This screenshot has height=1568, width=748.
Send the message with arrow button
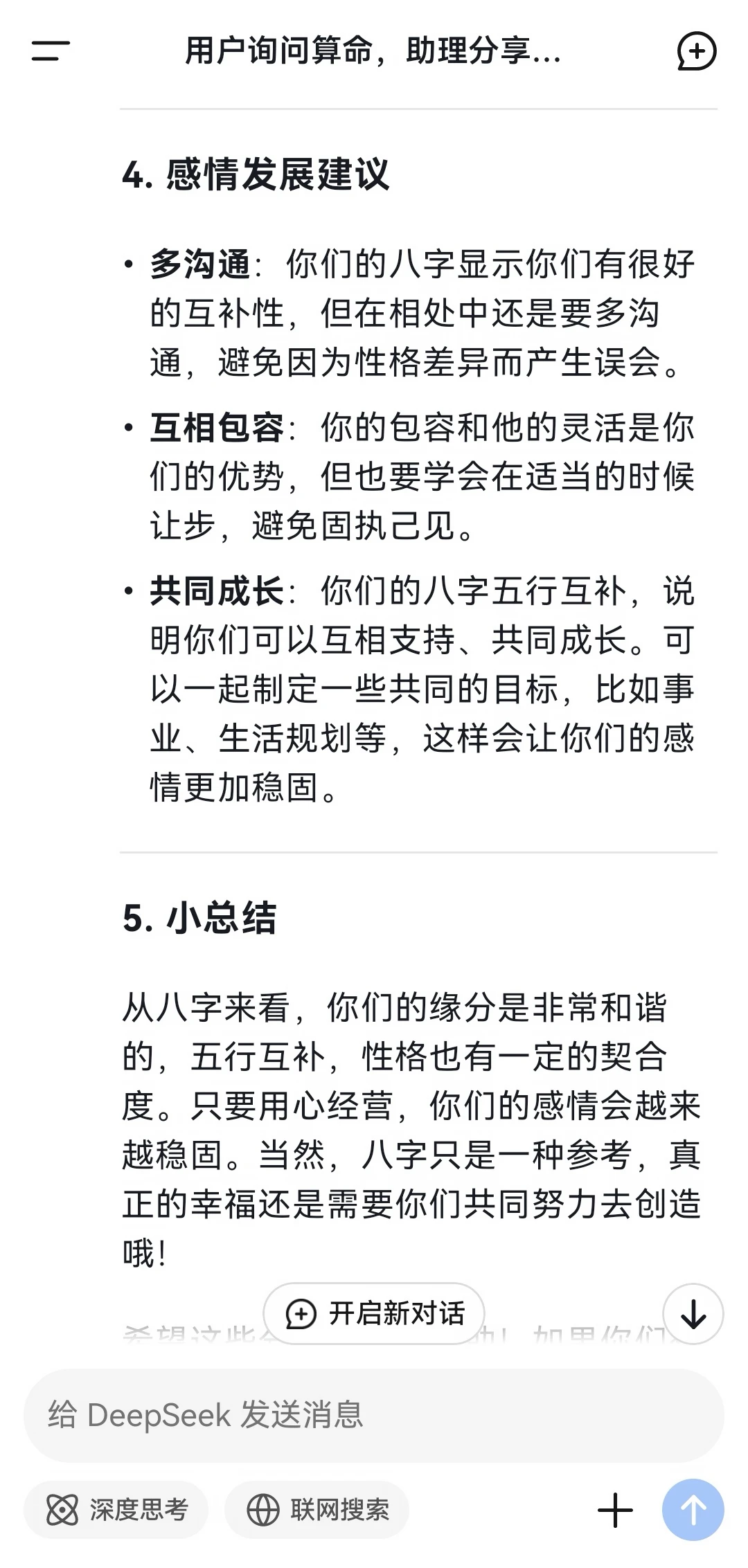pyautogui.click(x=693, y=1510)
